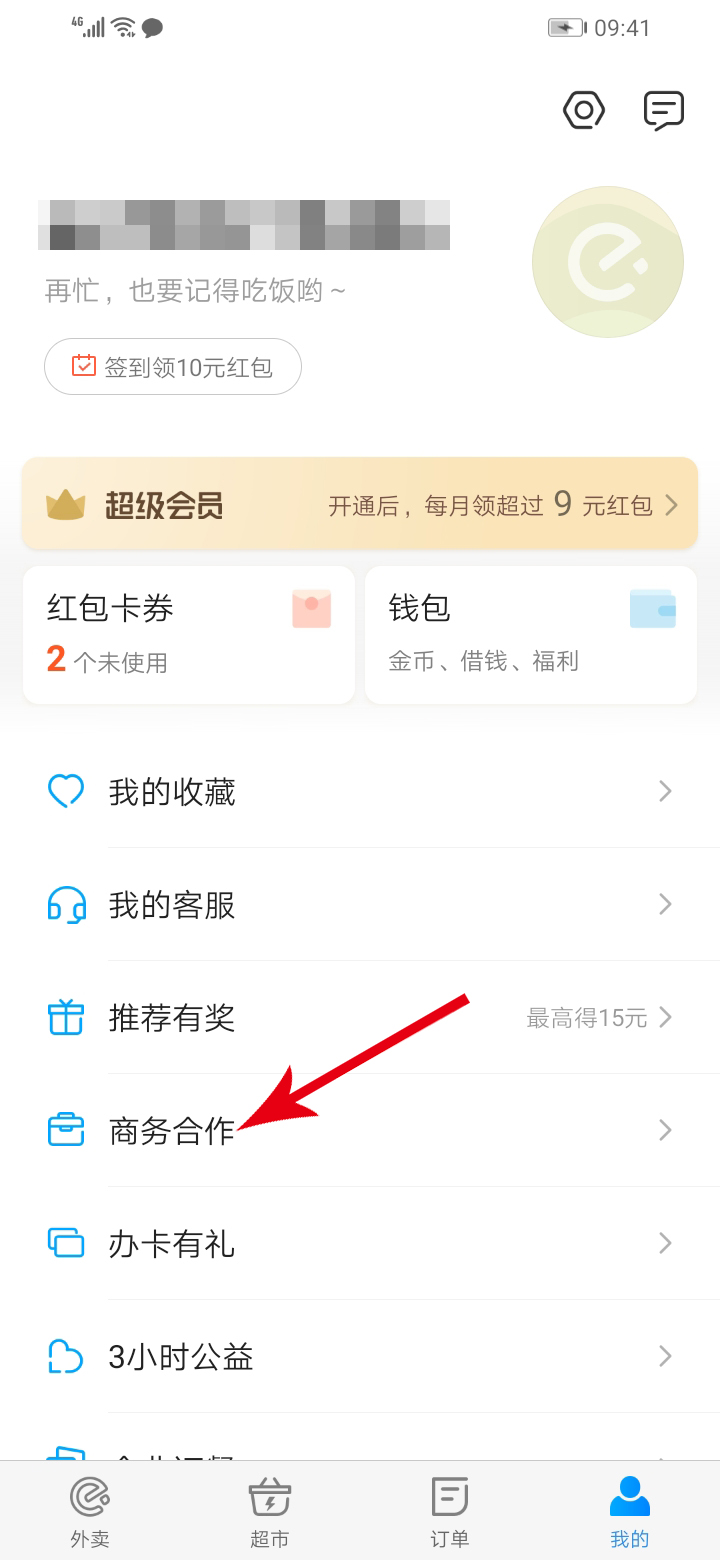The image size is (720, 1560).
Task: Tap the user avatar image
Action: [x=607, y=261]
